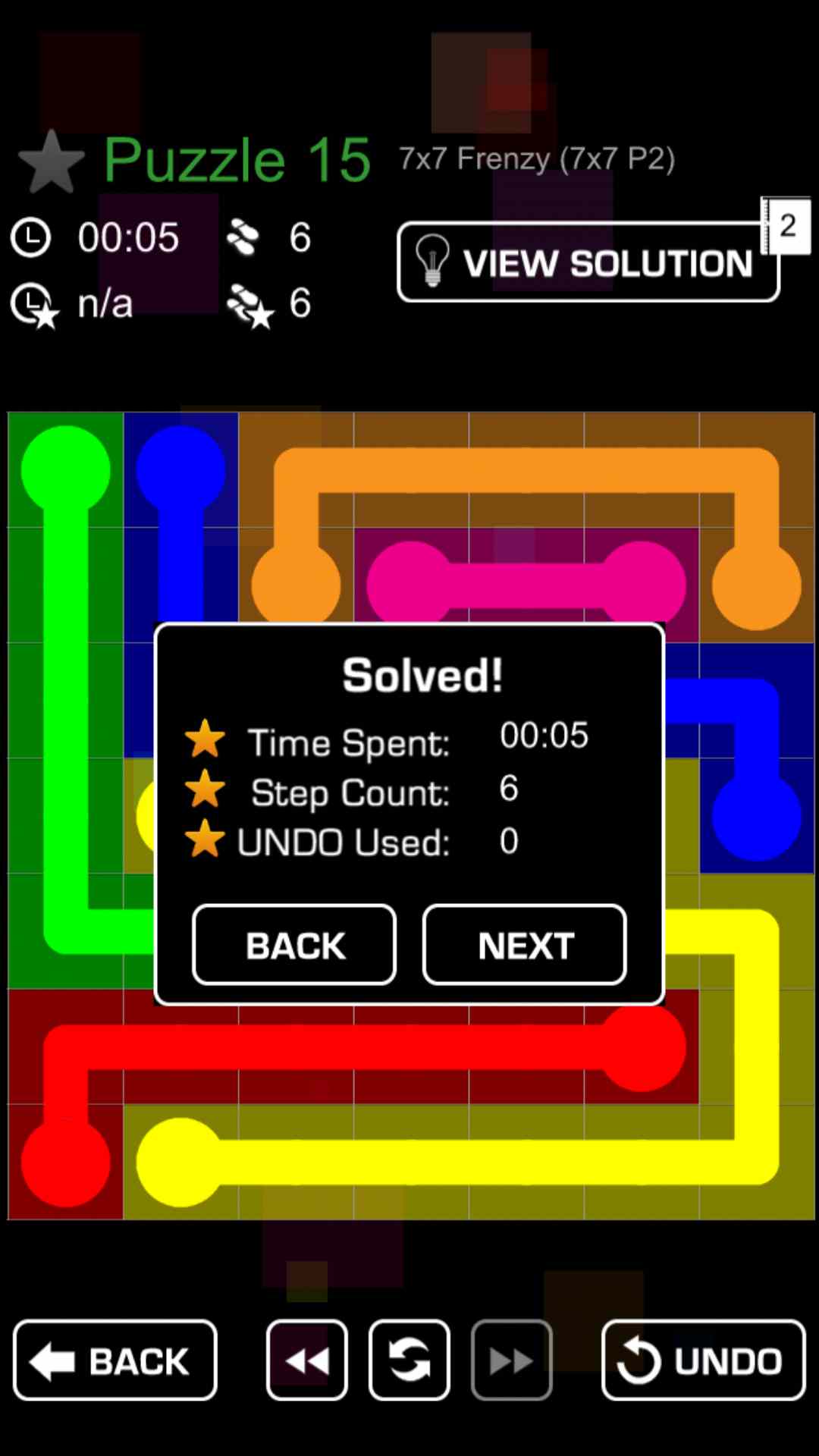Tap the VIEW SOLUTION button
Viewport: 819px width, 1456px height.
588,262
